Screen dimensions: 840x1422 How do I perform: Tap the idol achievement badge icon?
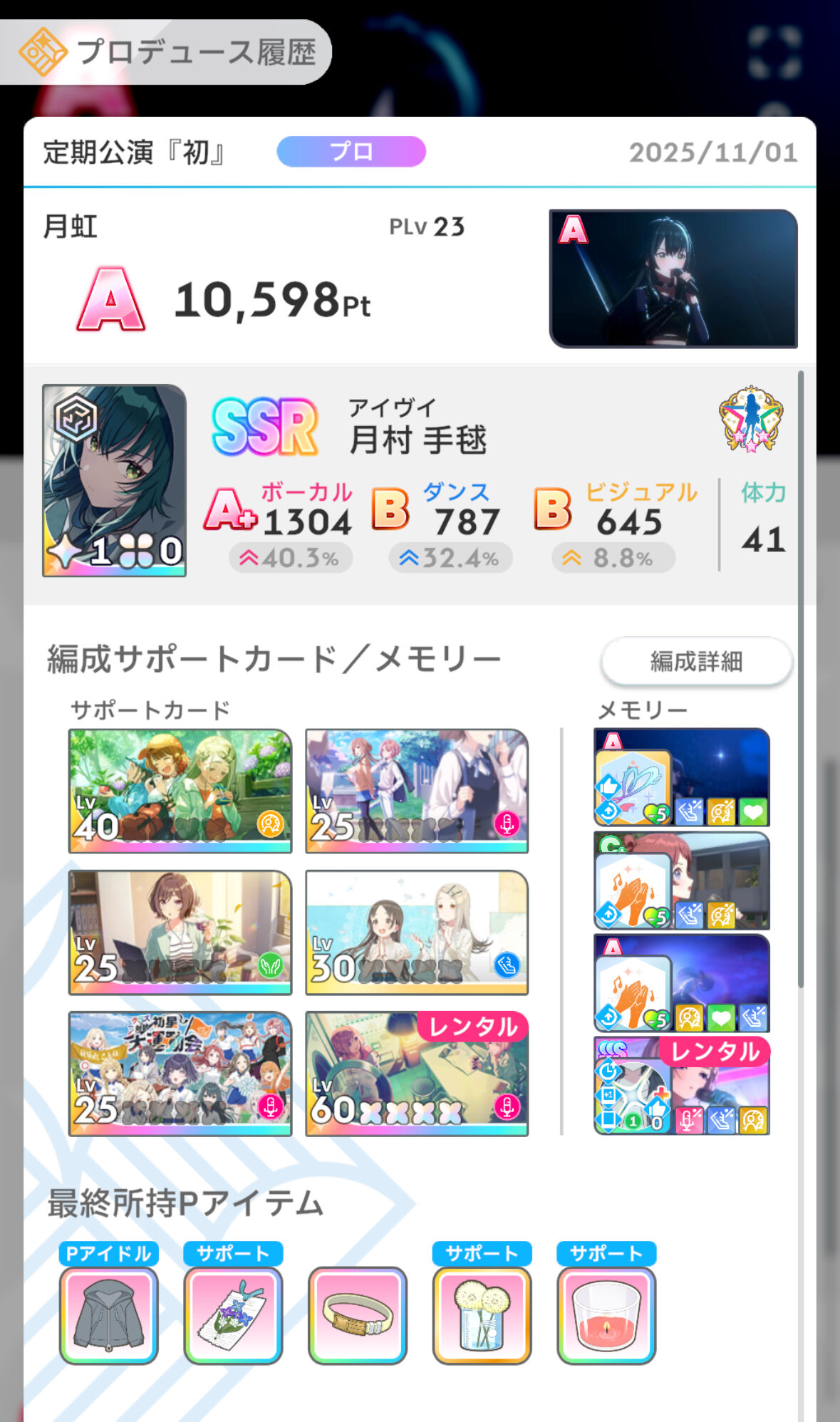tap(751, 419)
